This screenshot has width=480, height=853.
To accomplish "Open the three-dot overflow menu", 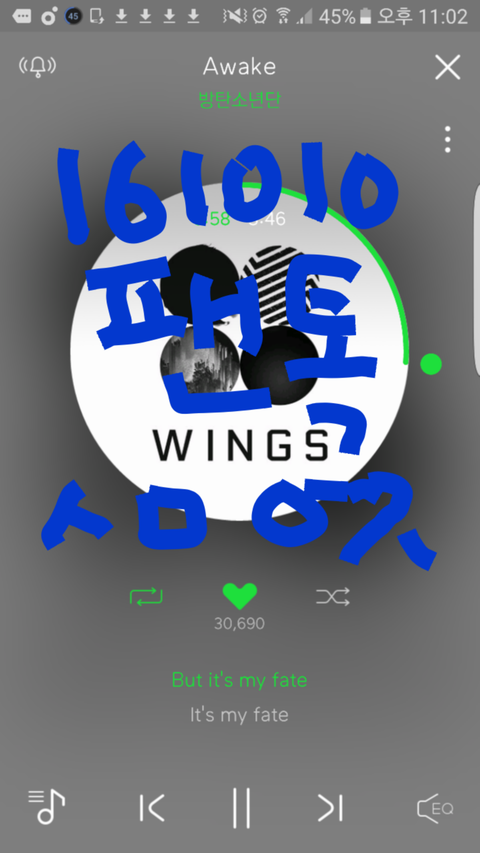I will click(x=447, y=139).
